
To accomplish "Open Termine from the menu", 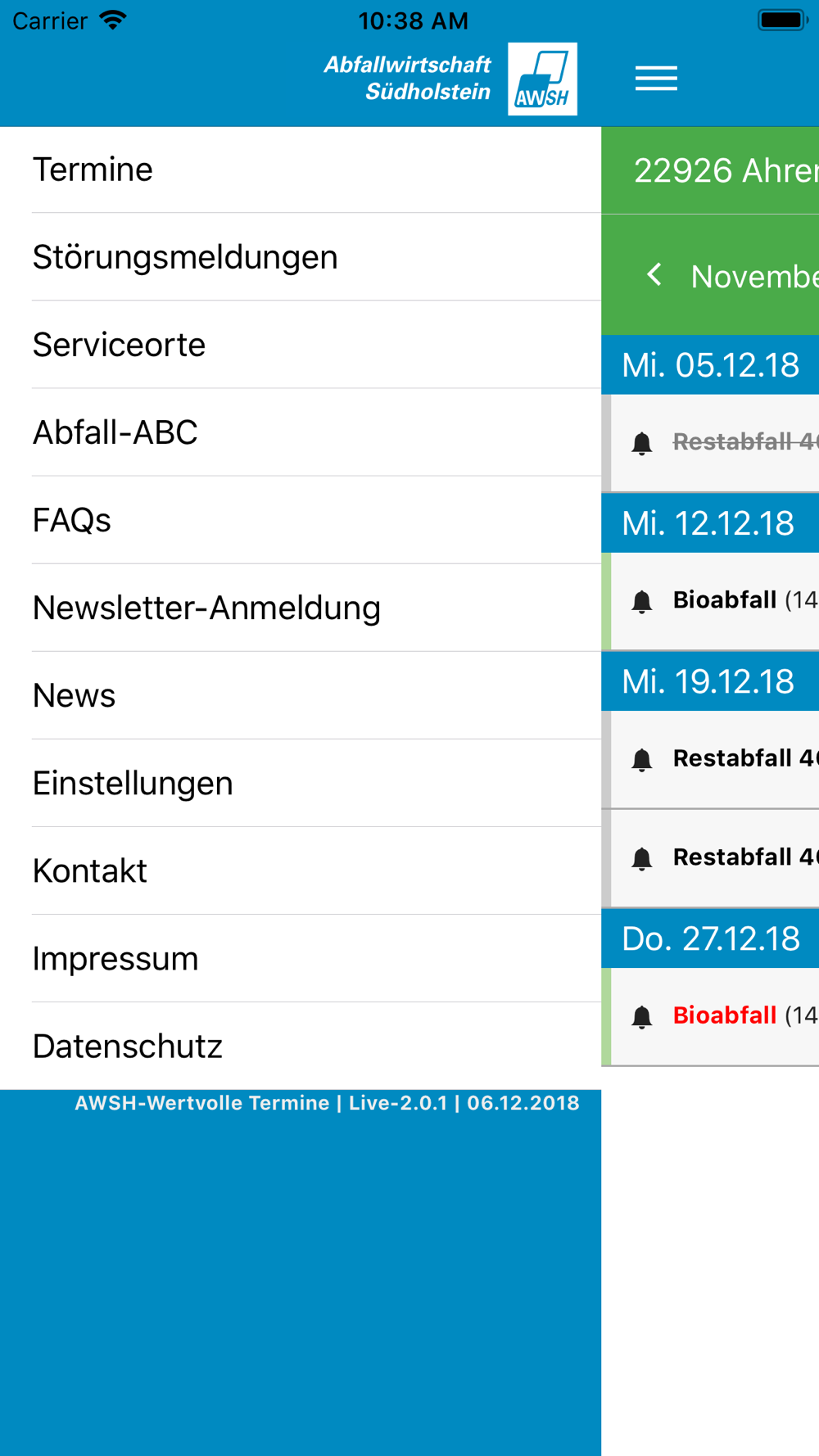I will click(301, 170).
